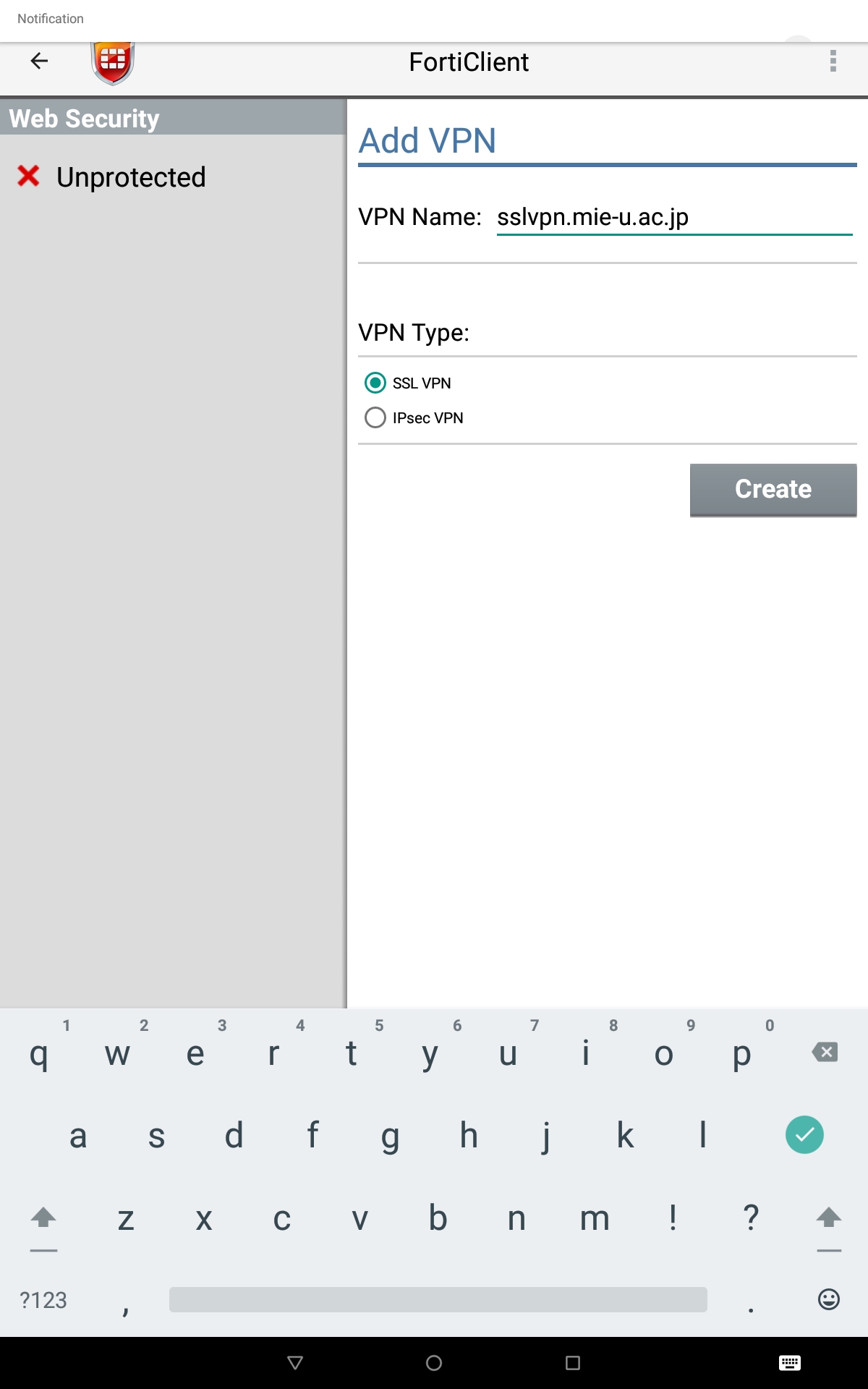Screen dimensions: 868x1389
Task: Confirm input with the keyboard checkmark key
Action: click(x=804, y=1135)
